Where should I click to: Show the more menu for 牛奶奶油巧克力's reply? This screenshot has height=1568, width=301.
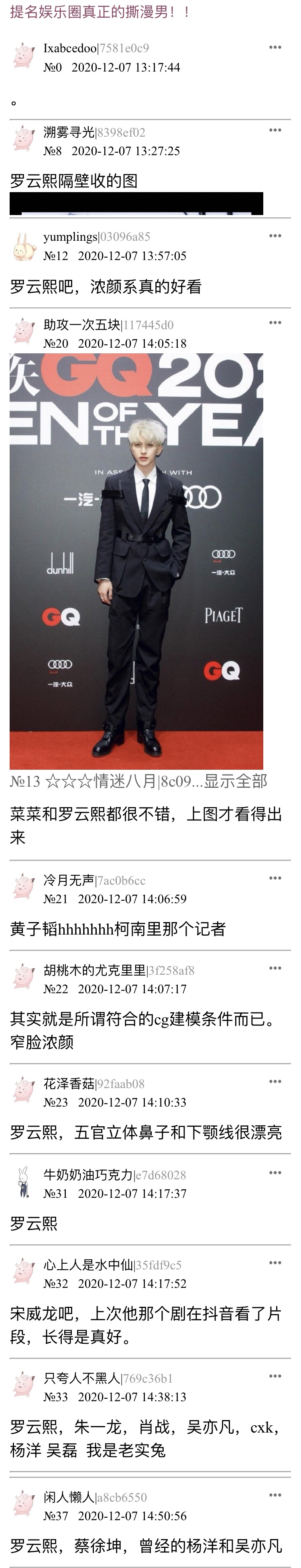(275, 1173)
